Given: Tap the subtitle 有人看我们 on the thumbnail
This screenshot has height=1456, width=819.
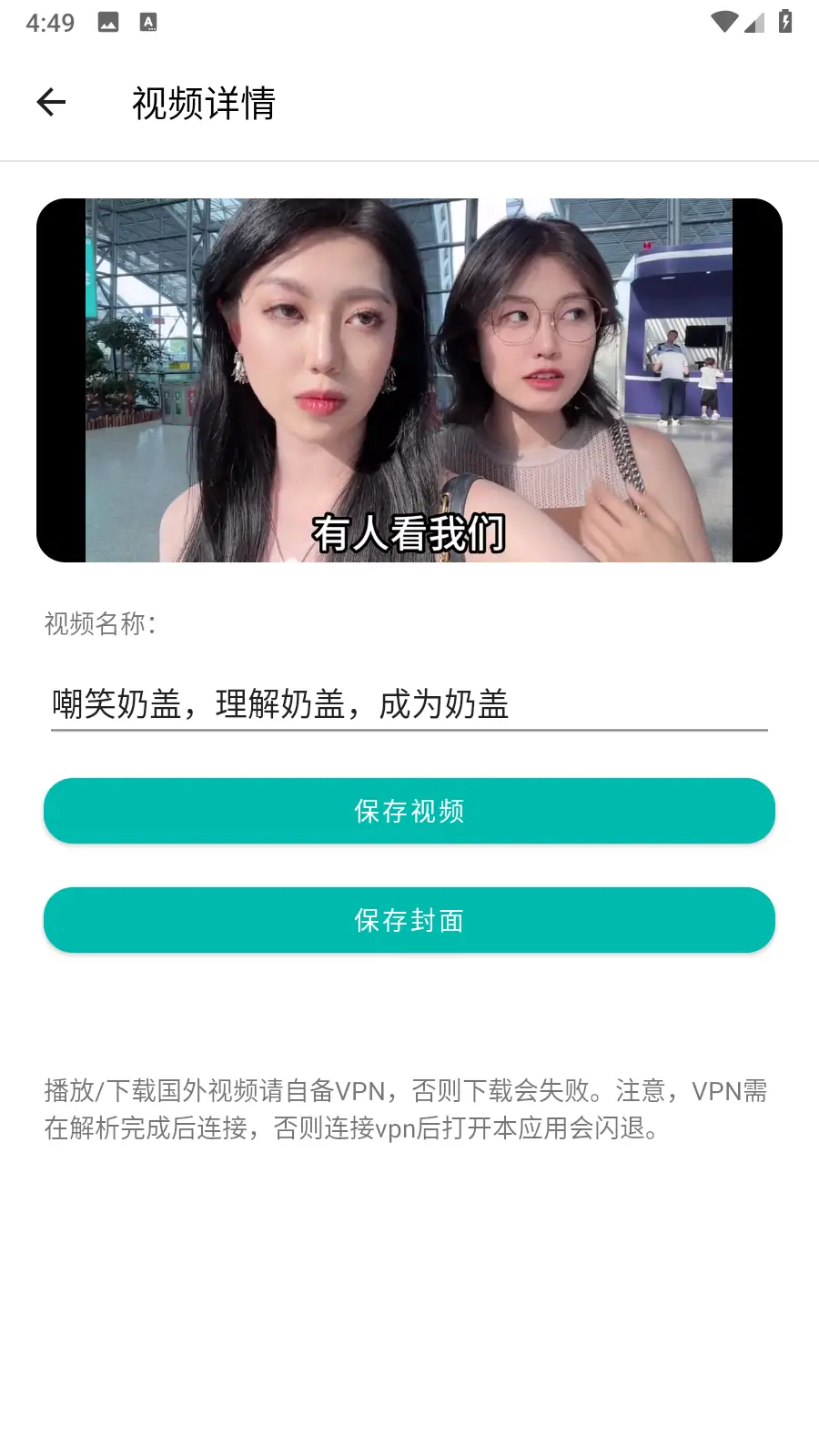Looking at the screenshot, I should (409, 534).
